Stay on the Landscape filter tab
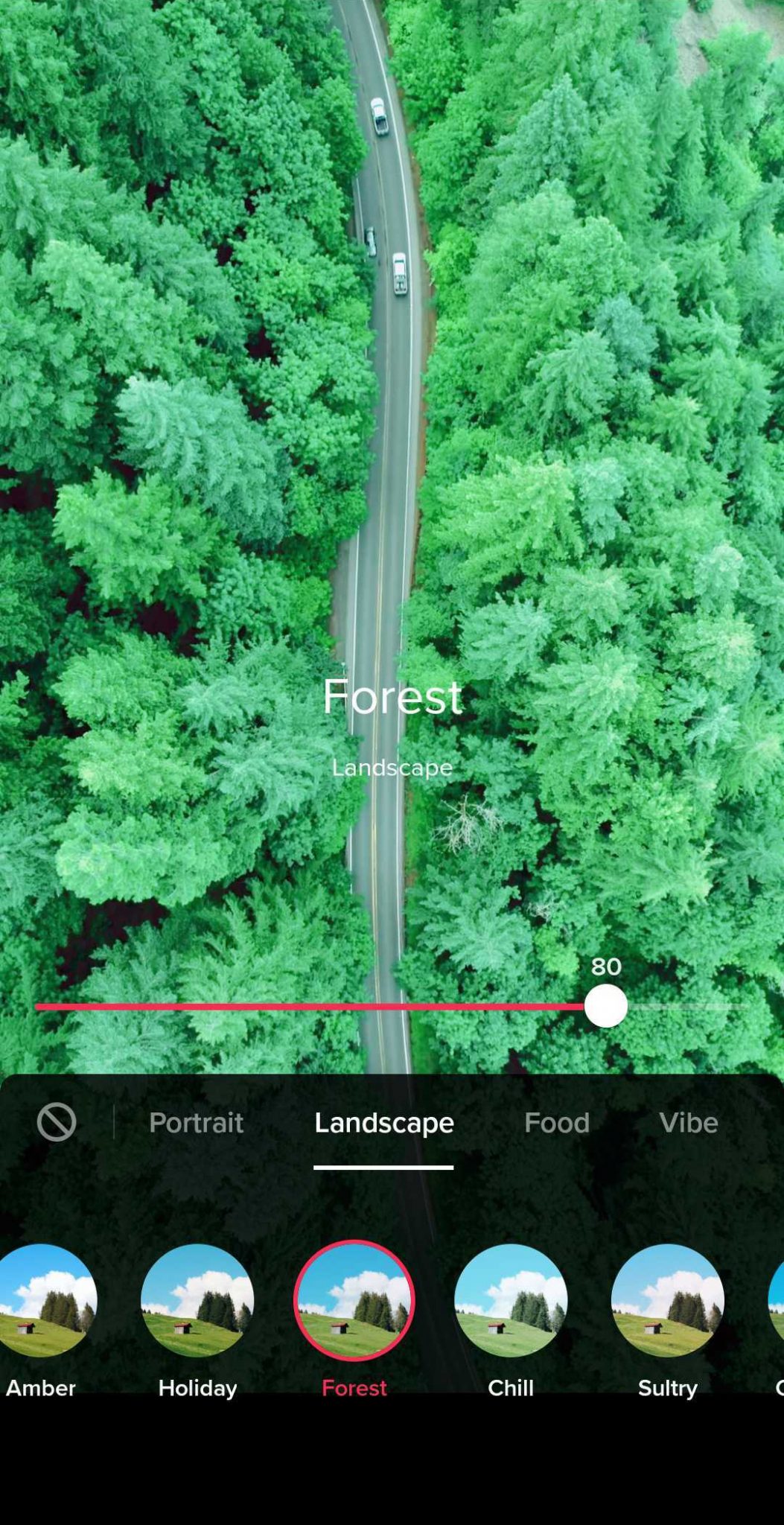Image resolution: width=784 pixels, height=1525 pixels. click(384, 1123)
